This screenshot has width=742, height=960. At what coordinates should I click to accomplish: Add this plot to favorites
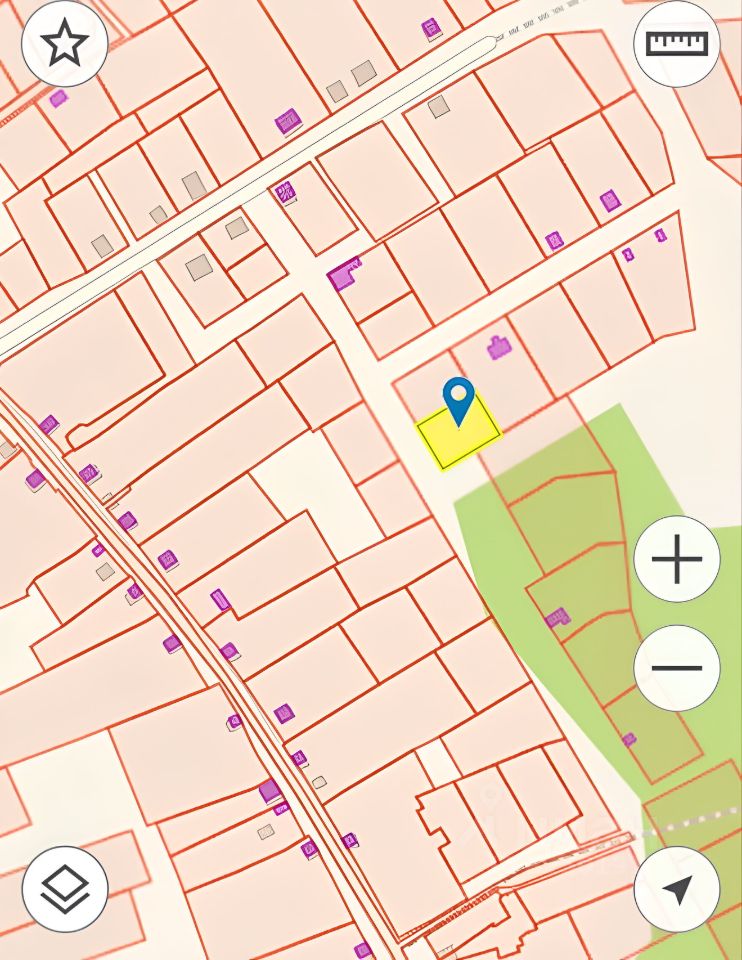tap(64, 44)
